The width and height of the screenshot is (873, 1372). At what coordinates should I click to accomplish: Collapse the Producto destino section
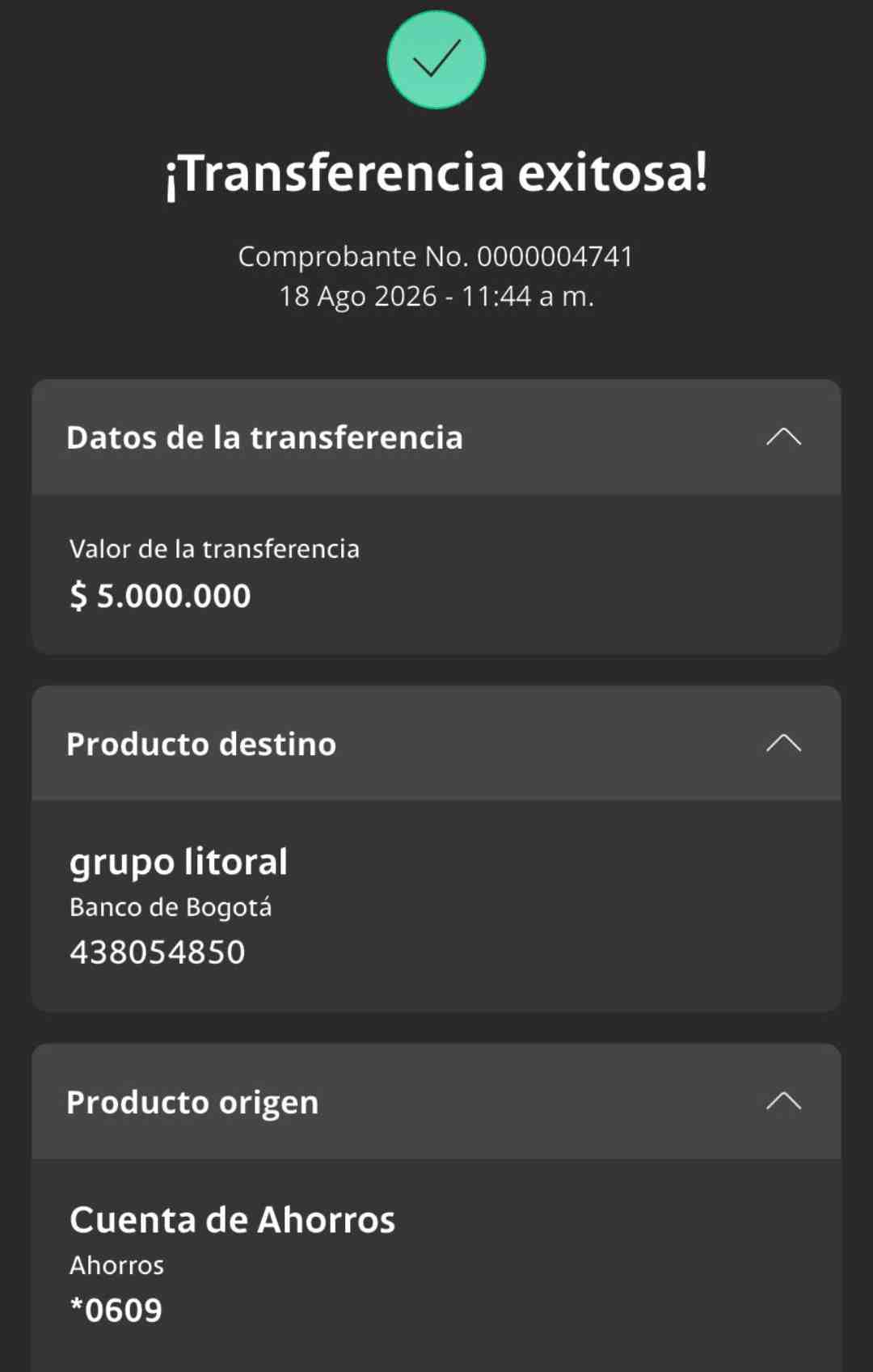(x=783, y=744)
